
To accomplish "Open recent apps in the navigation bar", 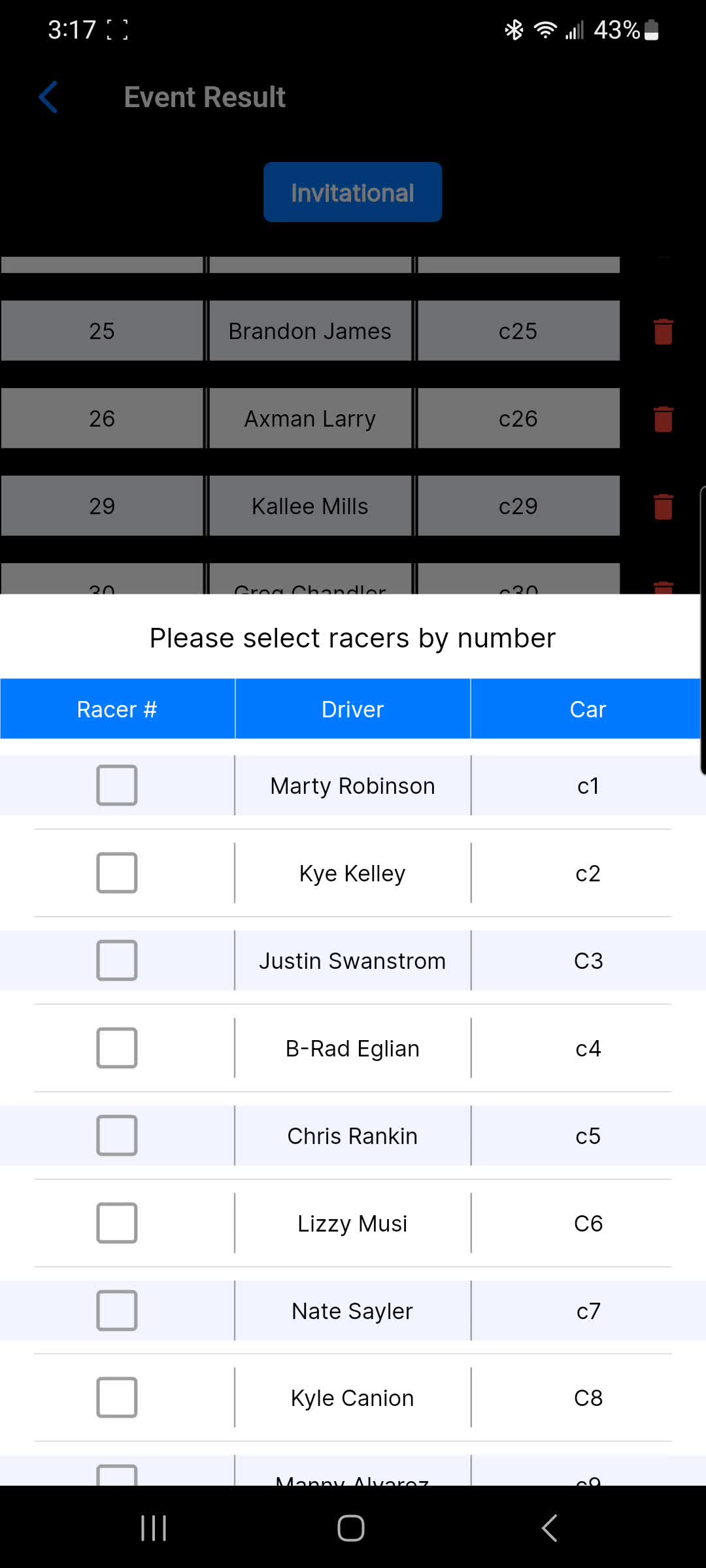I will 154,1528.
